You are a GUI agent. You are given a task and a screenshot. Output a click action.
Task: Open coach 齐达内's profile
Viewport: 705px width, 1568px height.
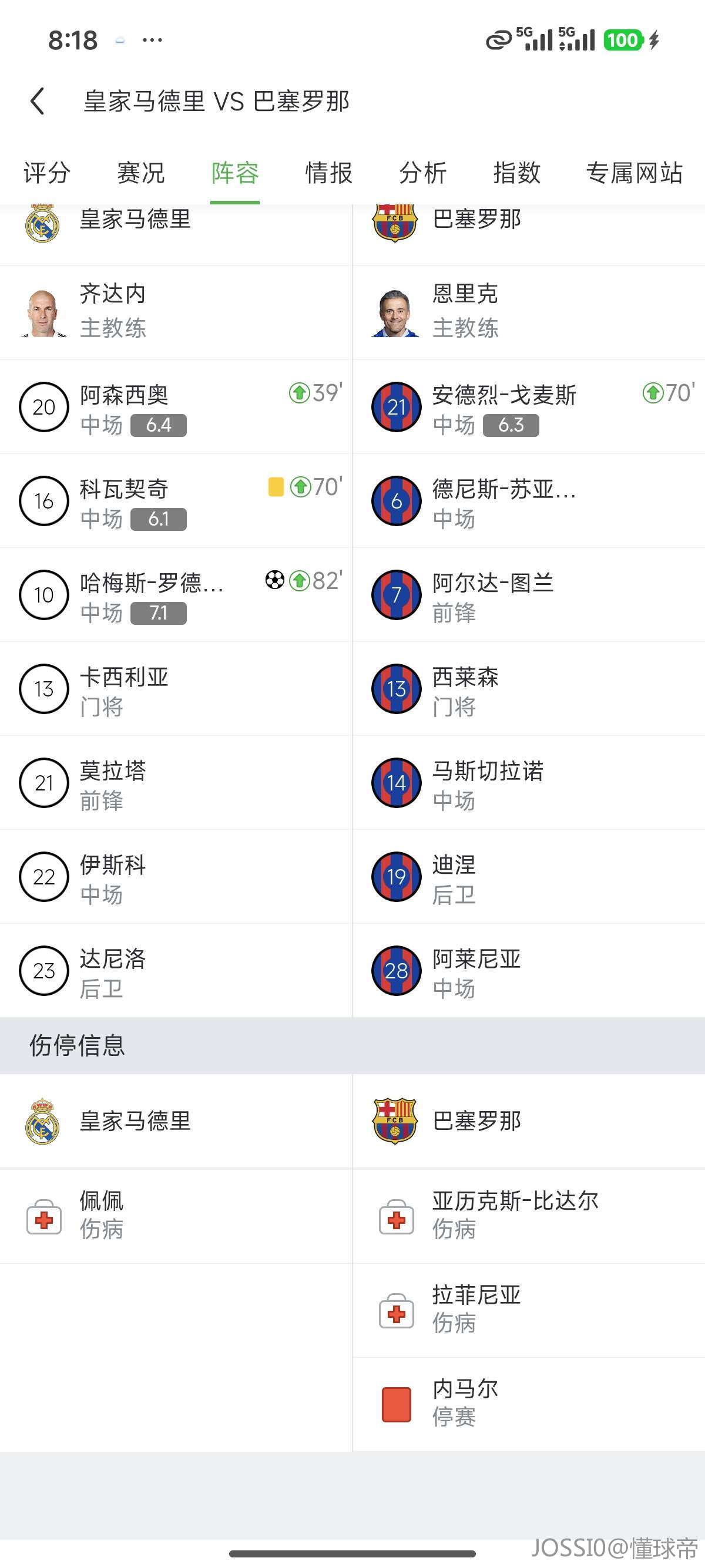(x=113, y=311)
